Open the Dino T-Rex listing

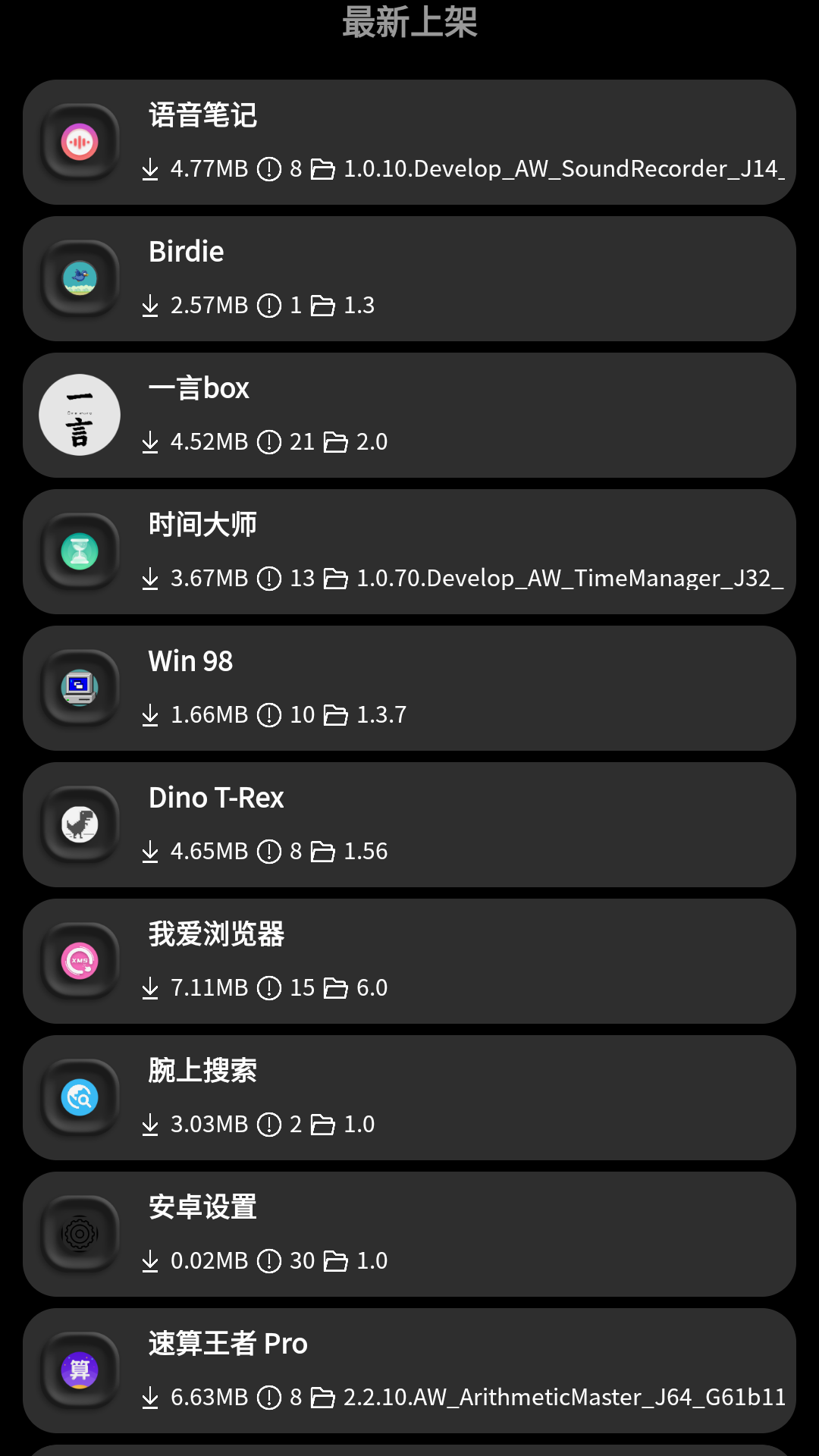coord(409,825)
